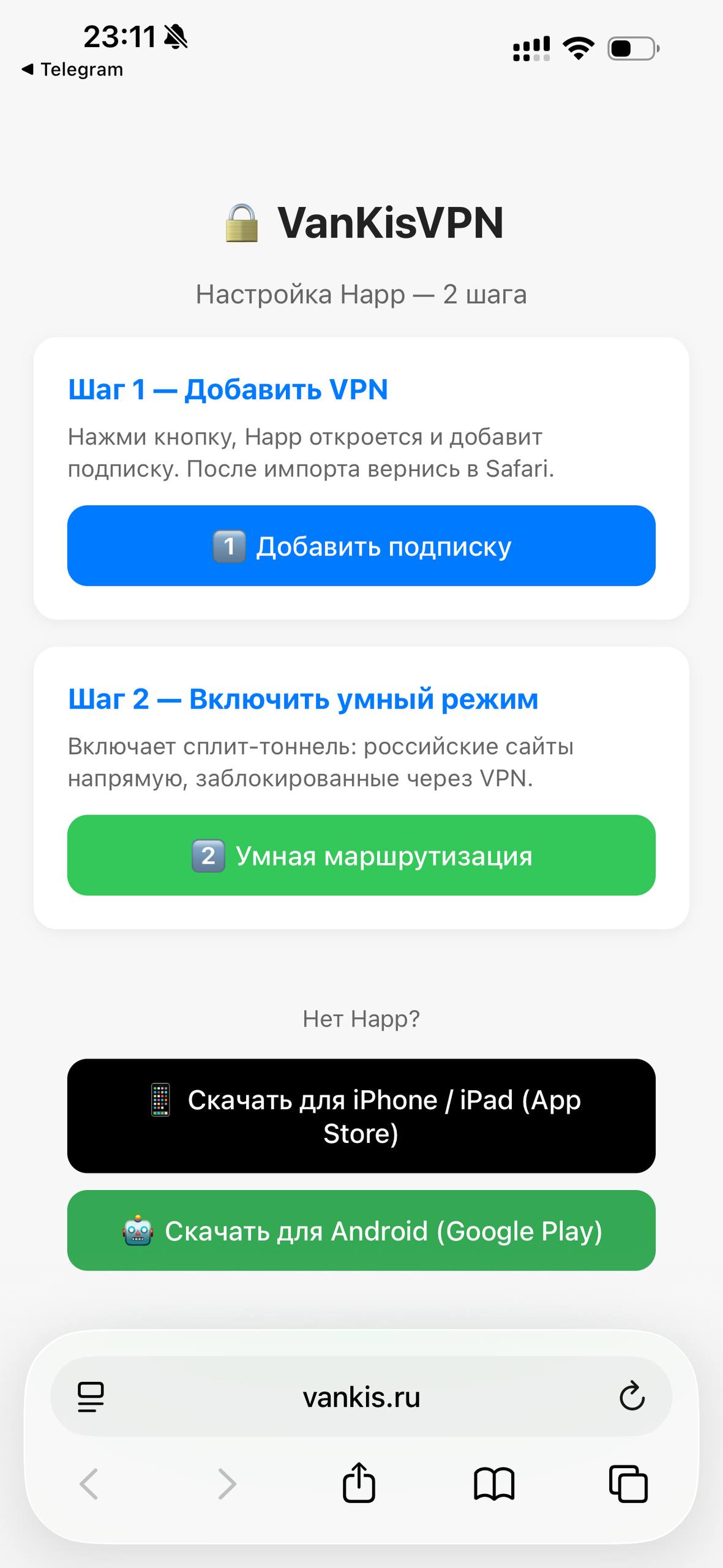Tap the vankis.ru address field
723x1568 pixels.
click(361, 1397)
